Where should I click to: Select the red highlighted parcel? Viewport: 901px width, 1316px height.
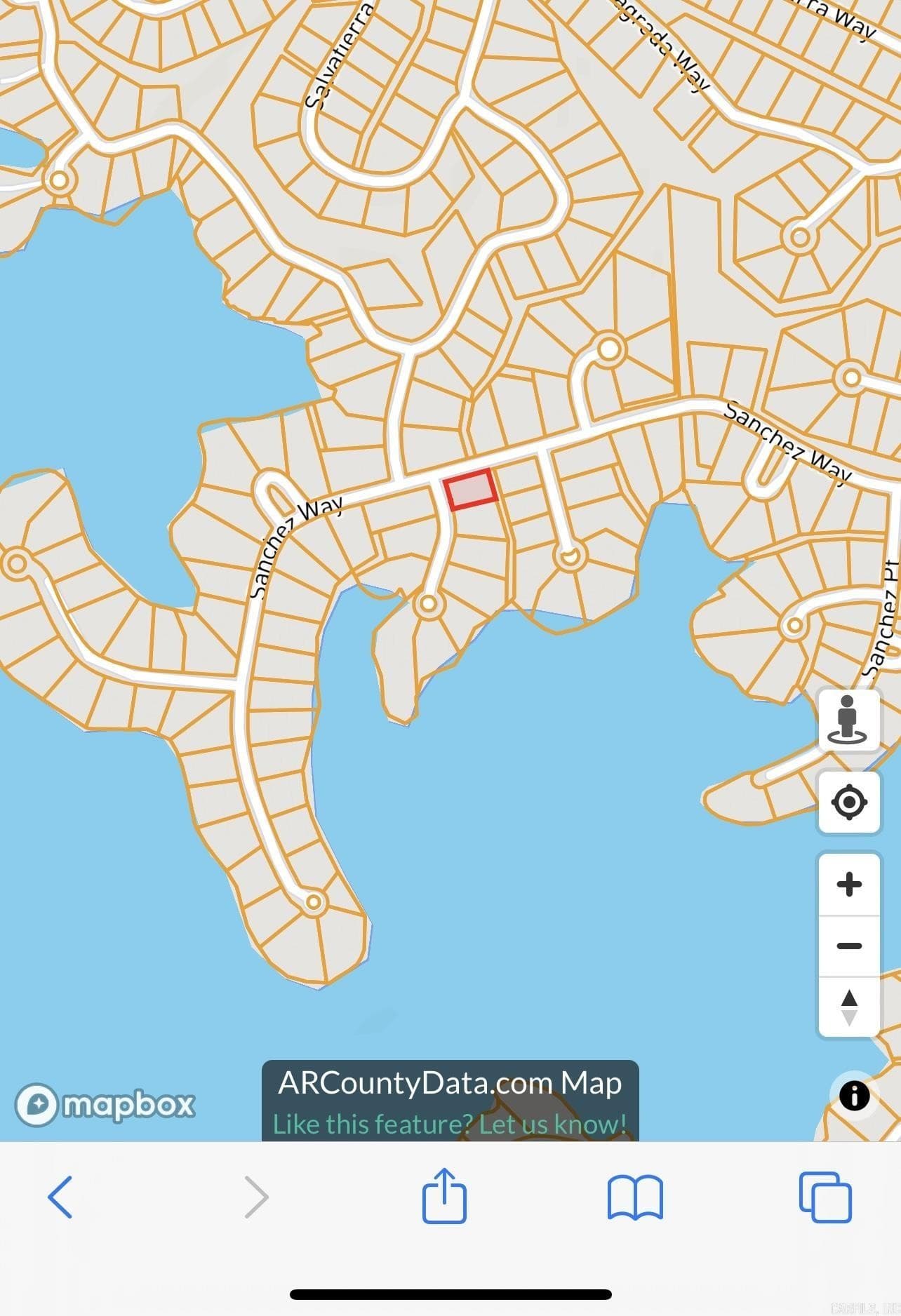point(470,489)
